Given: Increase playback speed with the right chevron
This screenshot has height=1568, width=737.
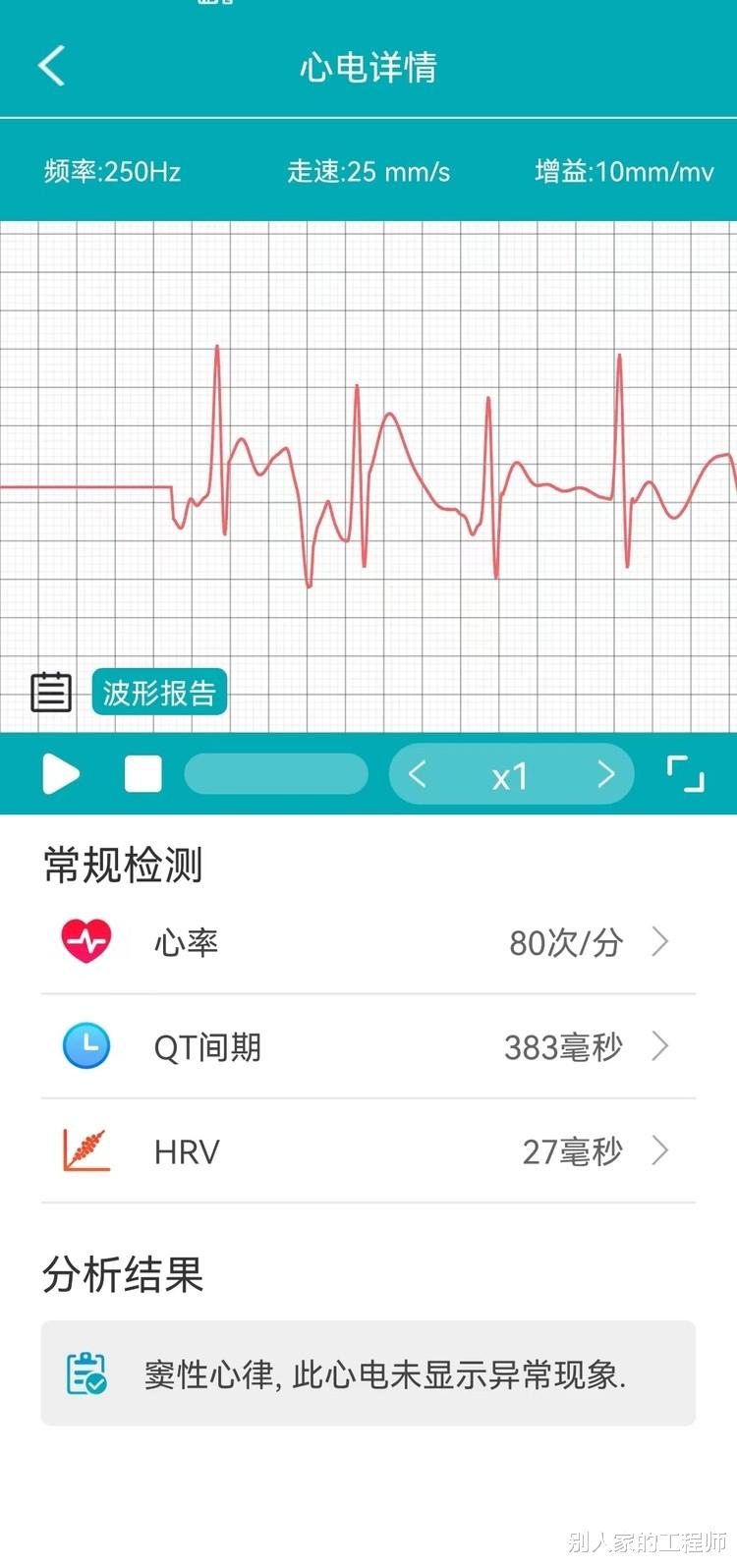Looking at the screenshot, I should (x=607, y=774).
